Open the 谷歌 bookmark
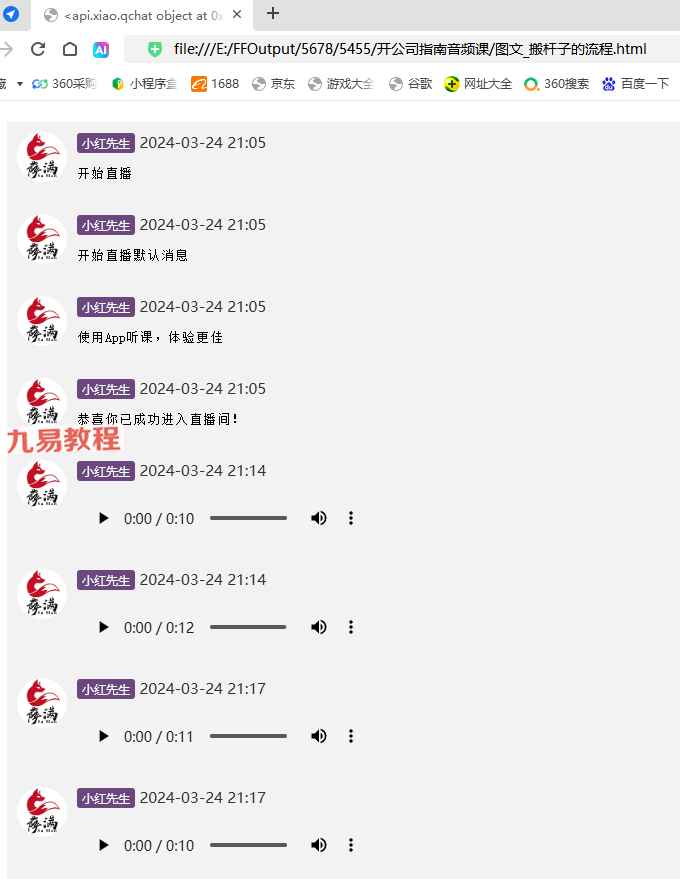680x879 pixels. pyautogui.click(x=411, y=84)
